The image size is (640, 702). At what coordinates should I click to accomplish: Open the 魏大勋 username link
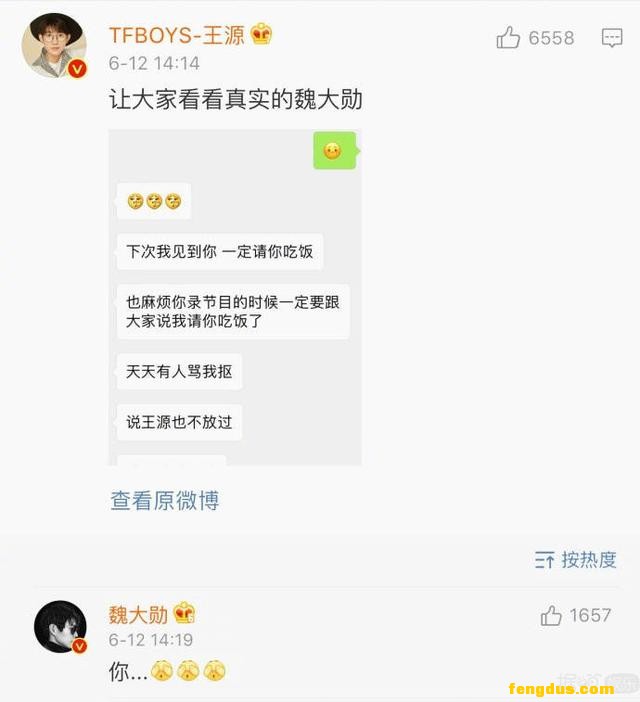(x=138, y=614)
